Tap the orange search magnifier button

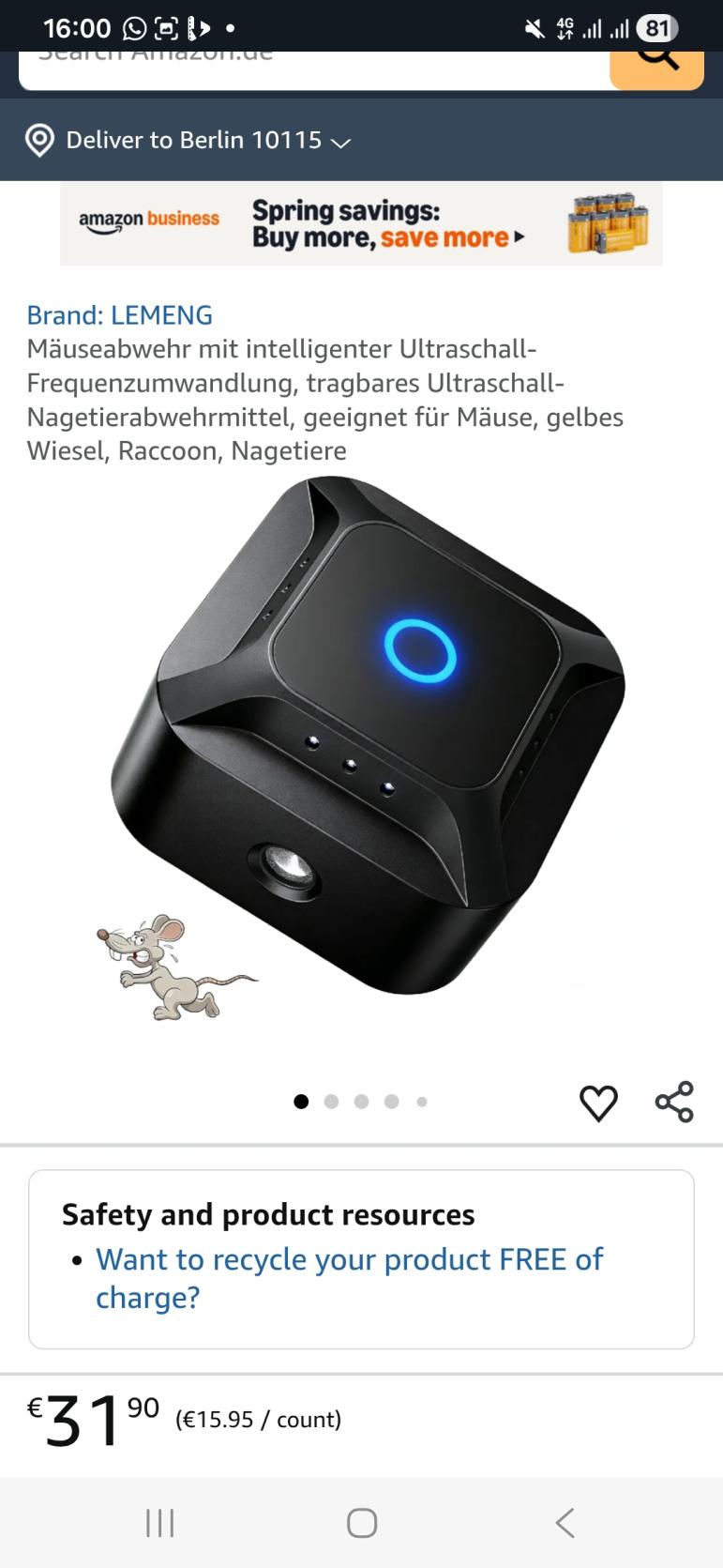pyautogui.click(x=656, y=66)
